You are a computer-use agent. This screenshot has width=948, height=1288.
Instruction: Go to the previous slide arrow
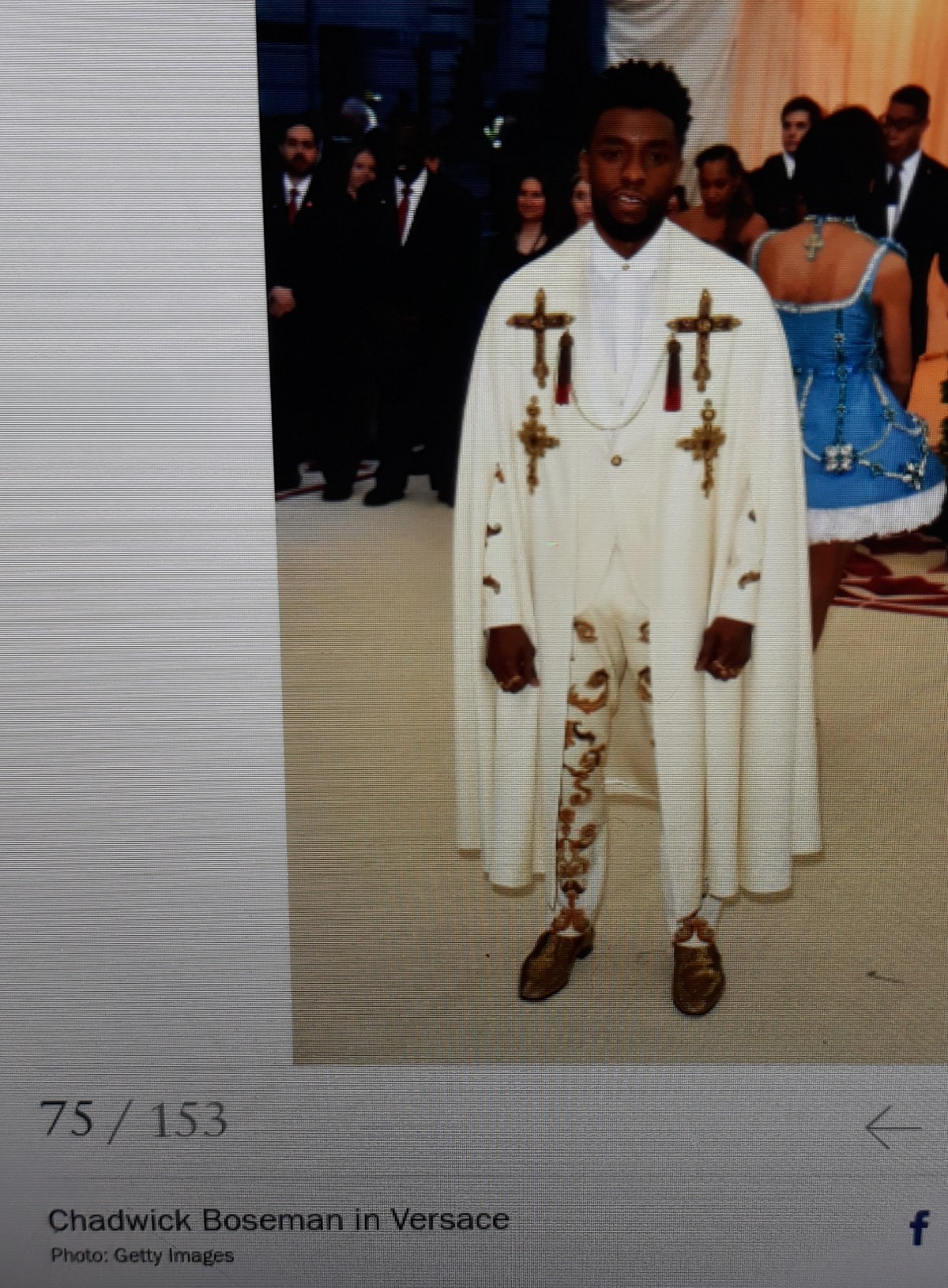coord(893,1127)
